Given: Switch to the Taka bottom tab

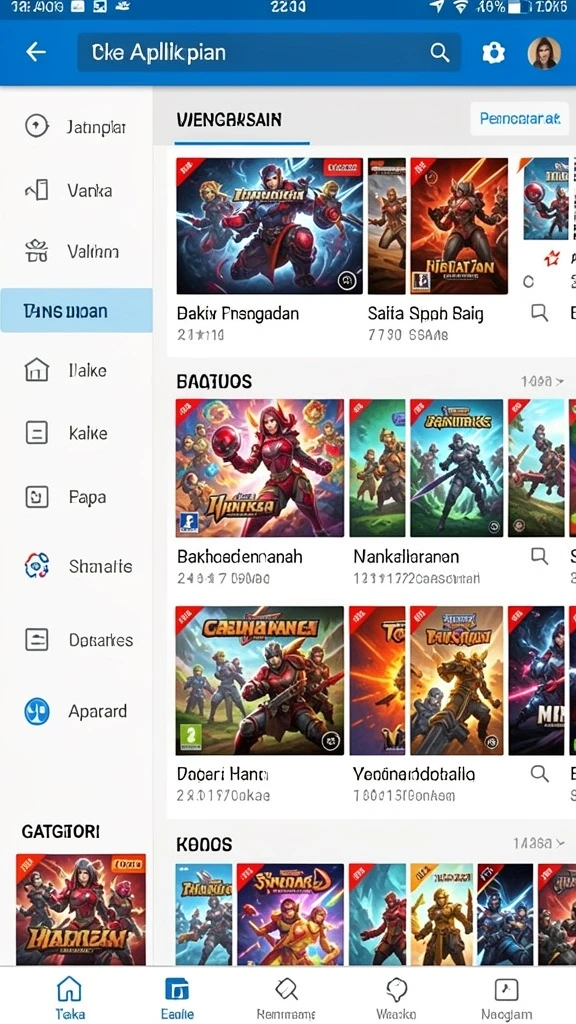Looking at the screenshot, I should [x=69, y=997].
